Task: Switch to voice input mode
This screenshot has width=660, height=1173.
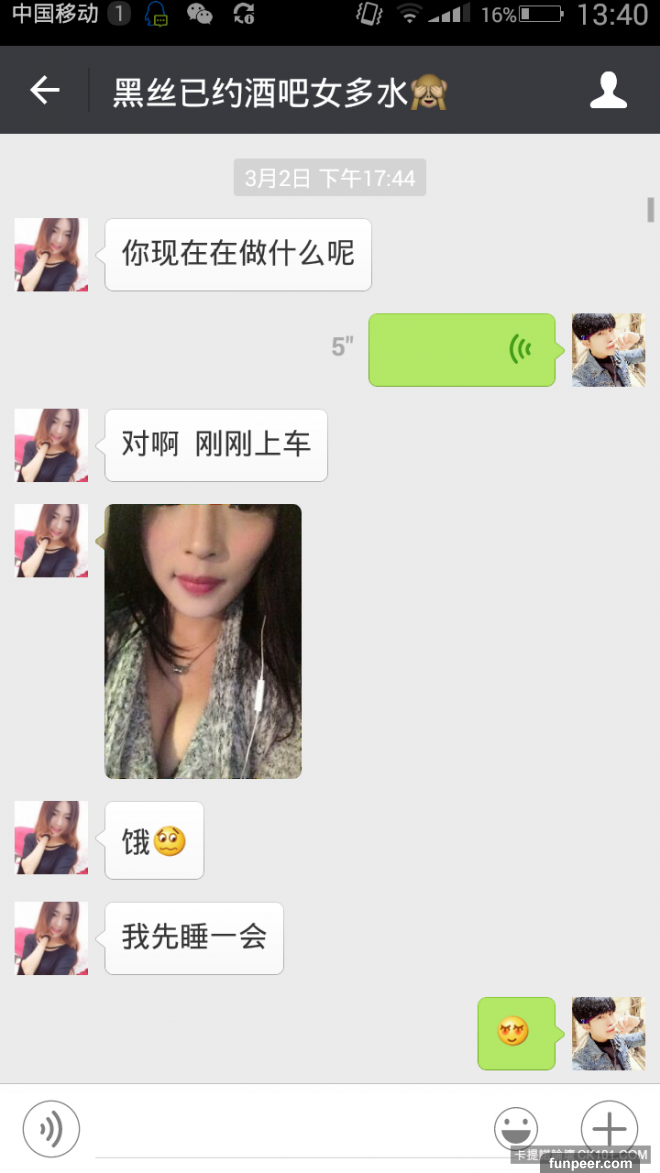Action: [51, 1129]
